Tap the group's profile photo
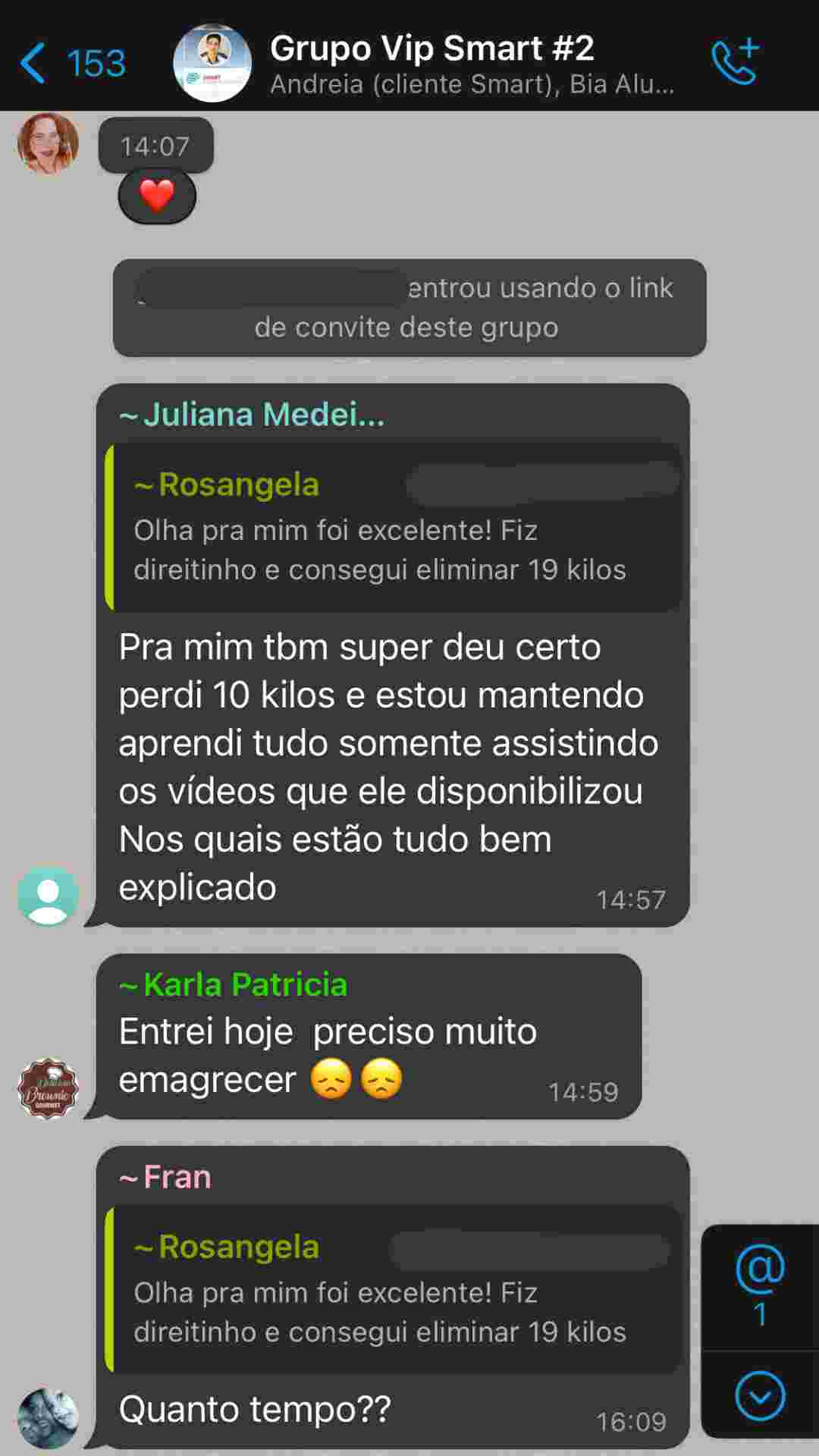This screenshot has width=819, height=1456. tap(212, 64)
